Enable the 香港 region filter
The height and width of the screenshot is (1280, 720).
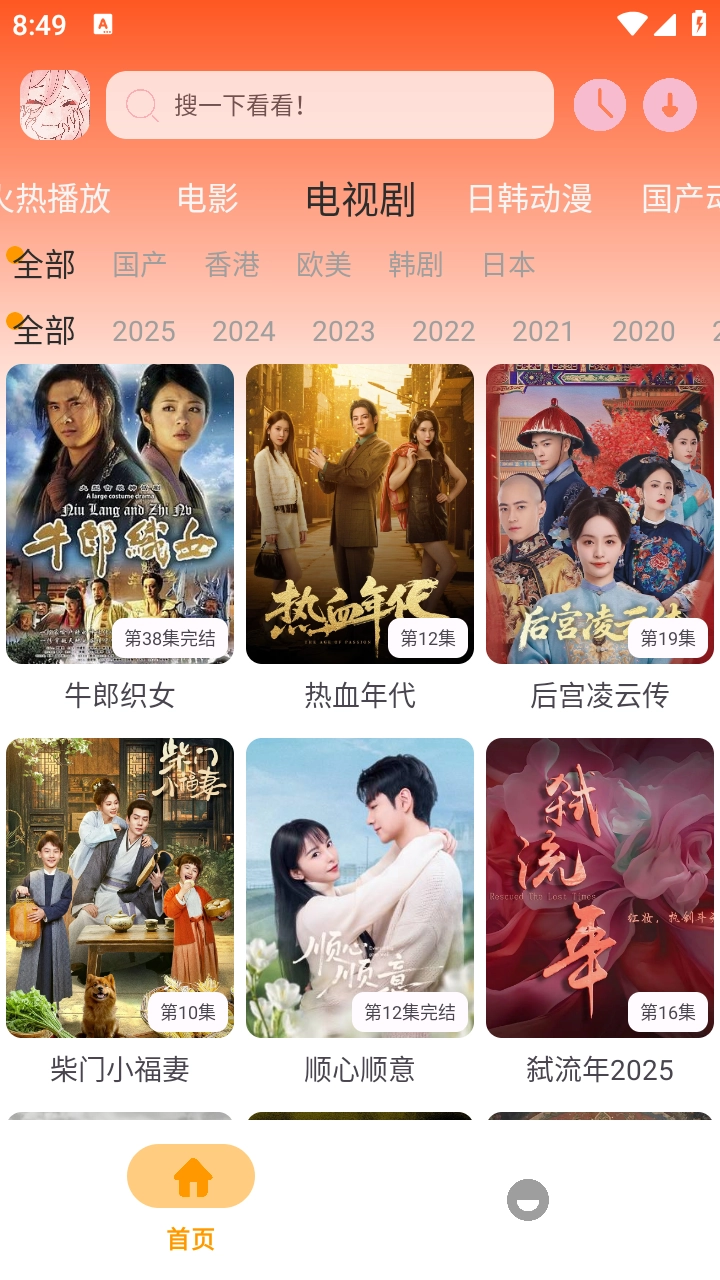click(x=232, y=265)
